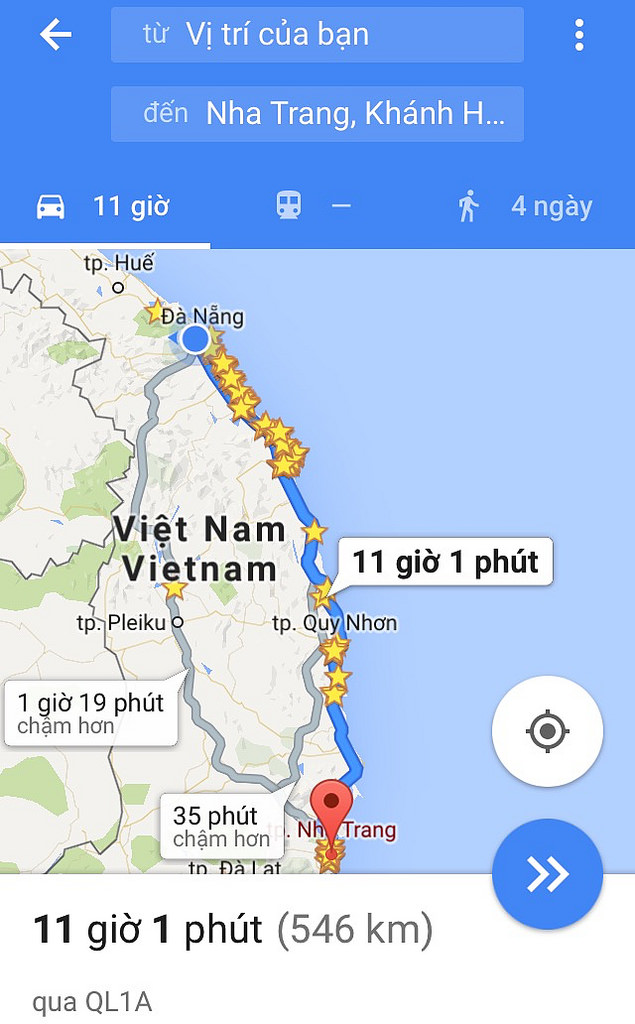Choose the alternate route 35 phút slower

point(221,826)
